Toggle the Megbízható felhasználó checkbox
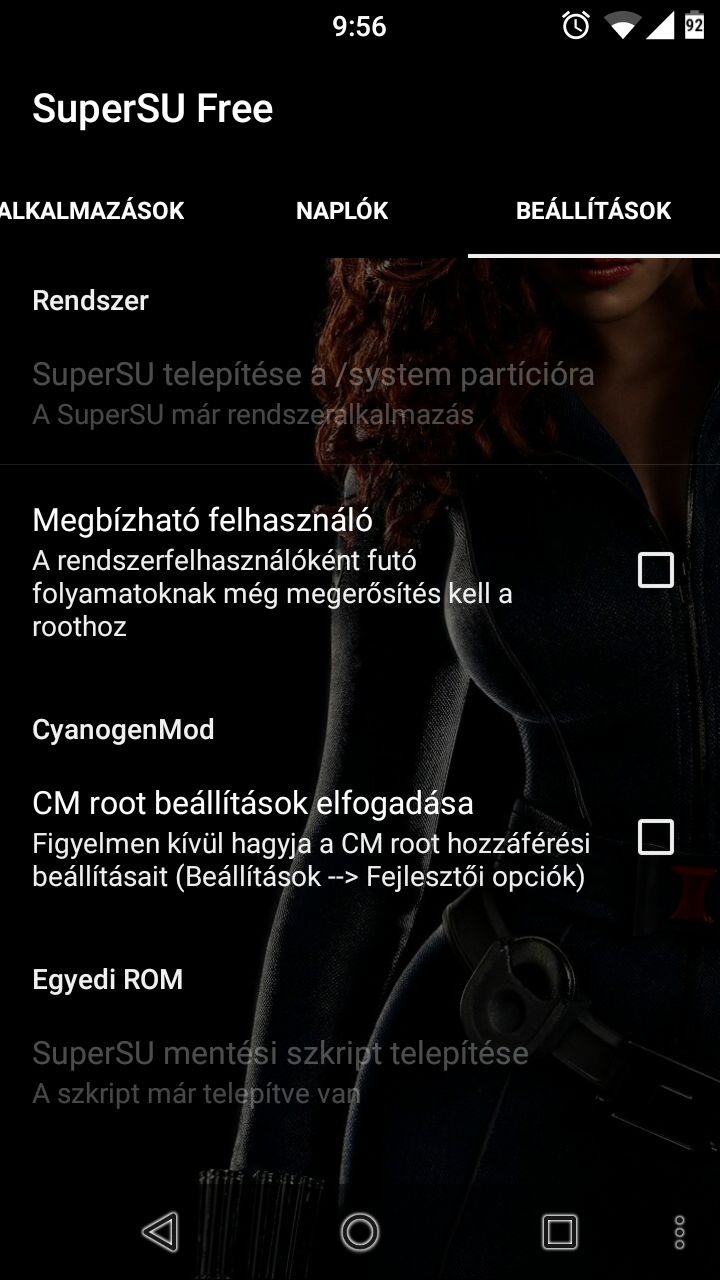Image resolution: width=720 pixels, height=1280 pixels. (656, 570)
